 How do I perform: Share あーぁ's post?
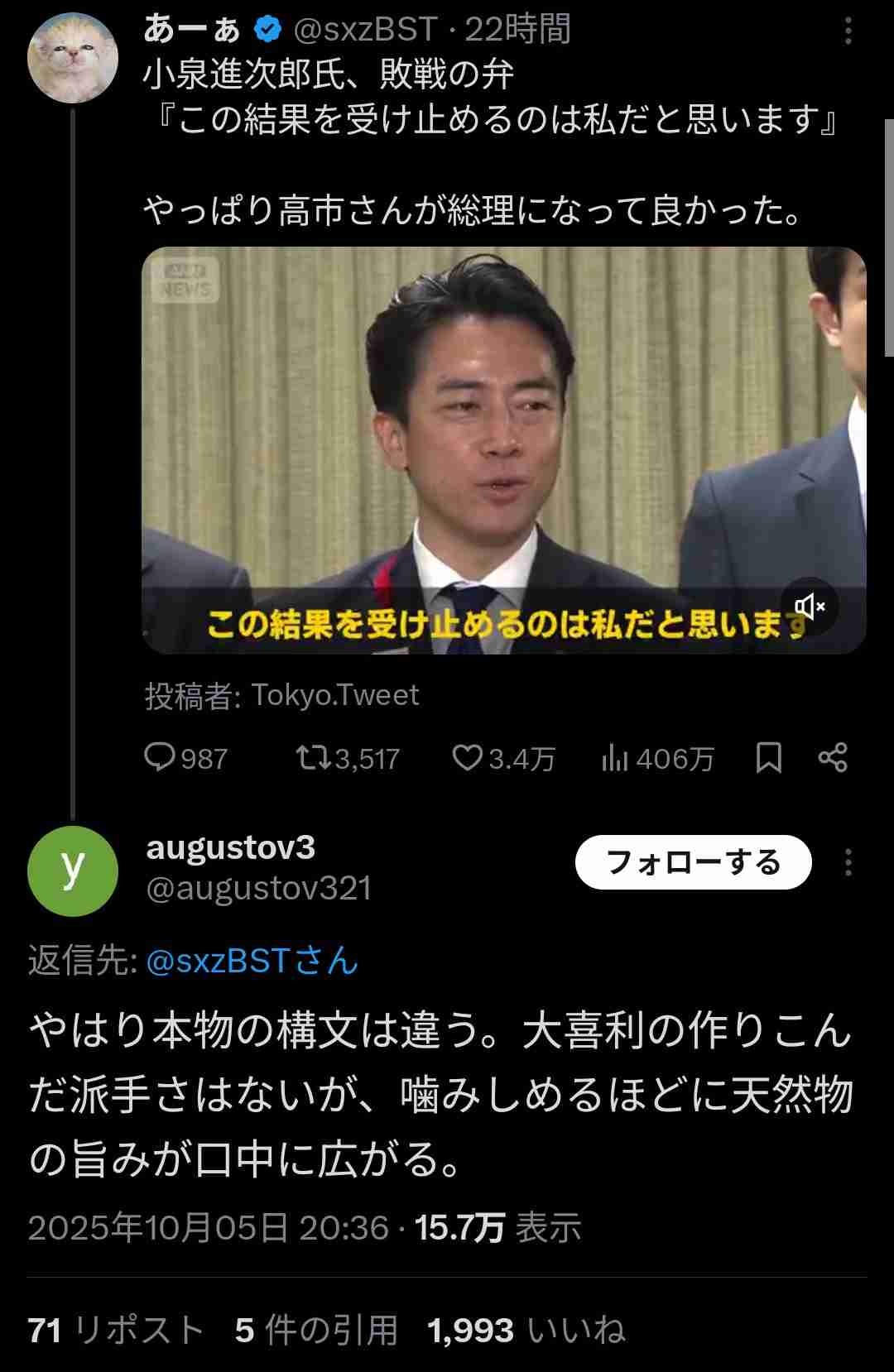(x=832, y=757)
